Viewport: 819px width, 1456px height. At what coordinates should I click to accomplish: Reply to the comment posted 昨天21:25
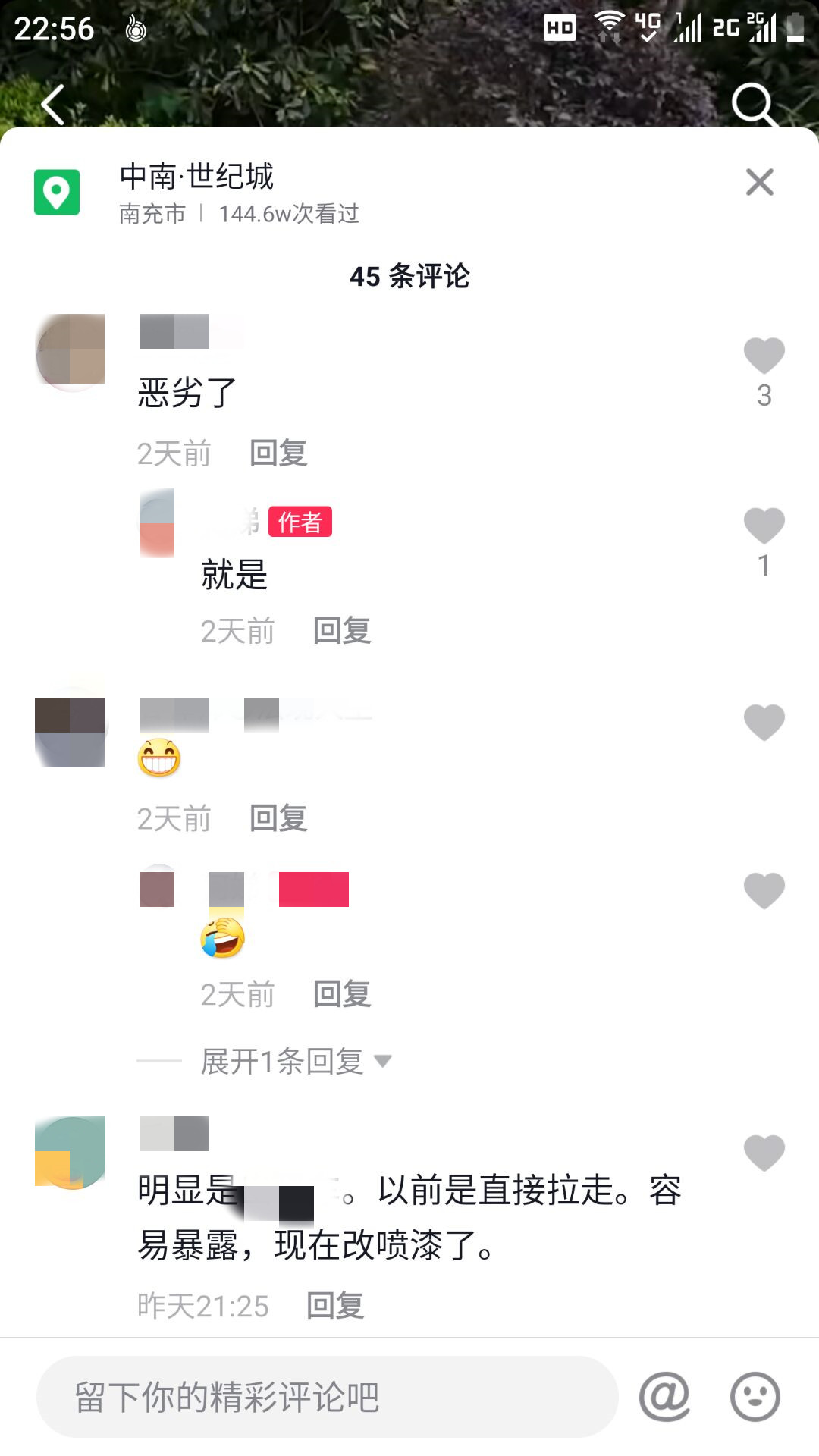coord(335,1306)
